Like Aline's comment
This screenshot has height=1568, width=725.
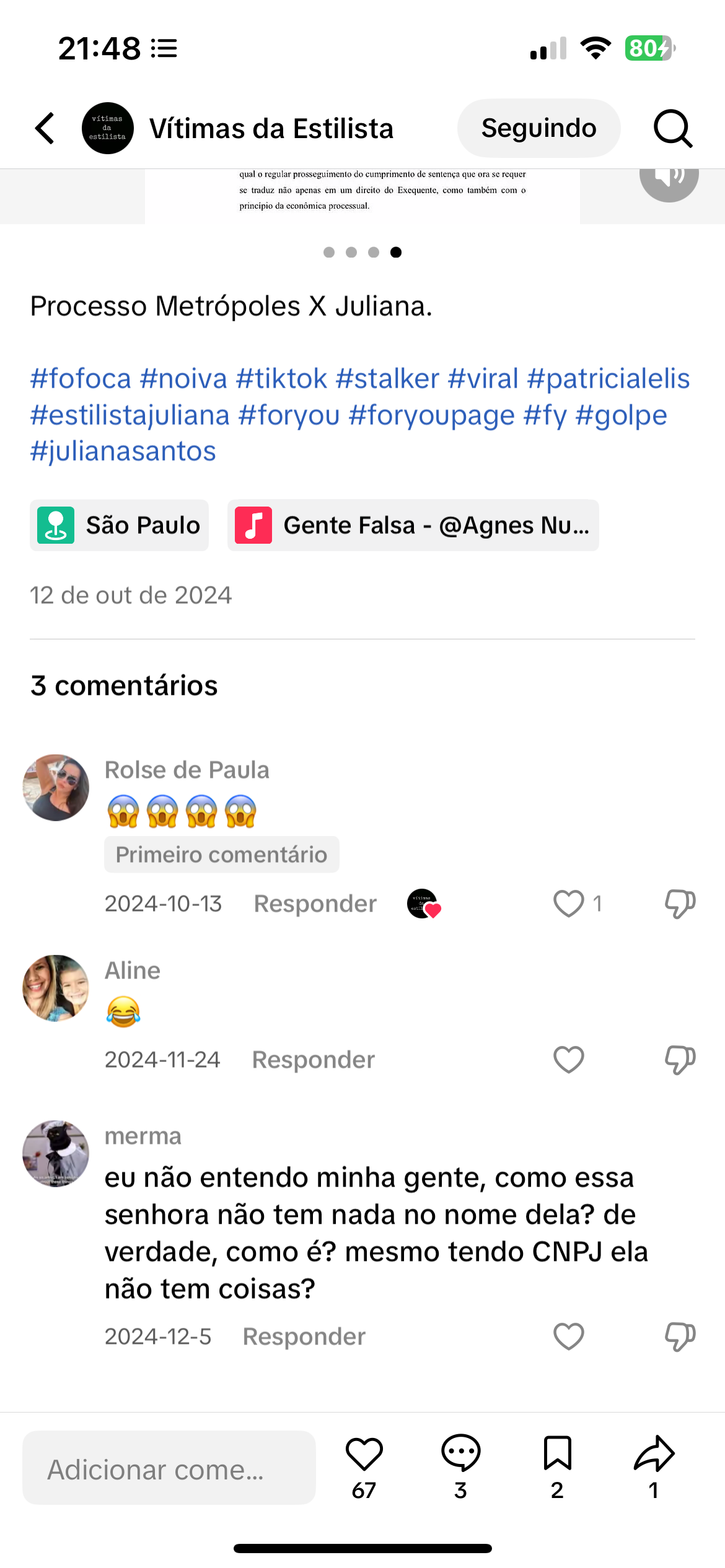pyautogui.click(x=568, y=1060)
